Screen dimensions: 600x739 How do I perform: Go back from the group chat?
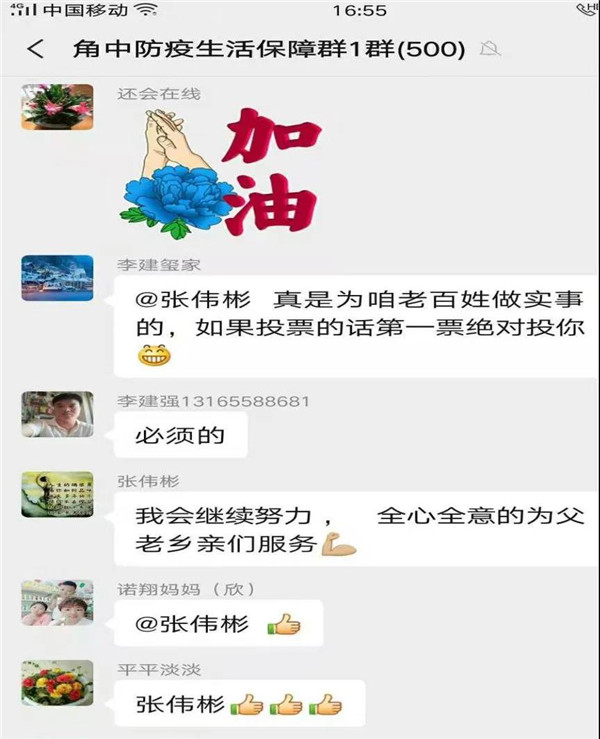pyautogui.click(x=36, y=49)
